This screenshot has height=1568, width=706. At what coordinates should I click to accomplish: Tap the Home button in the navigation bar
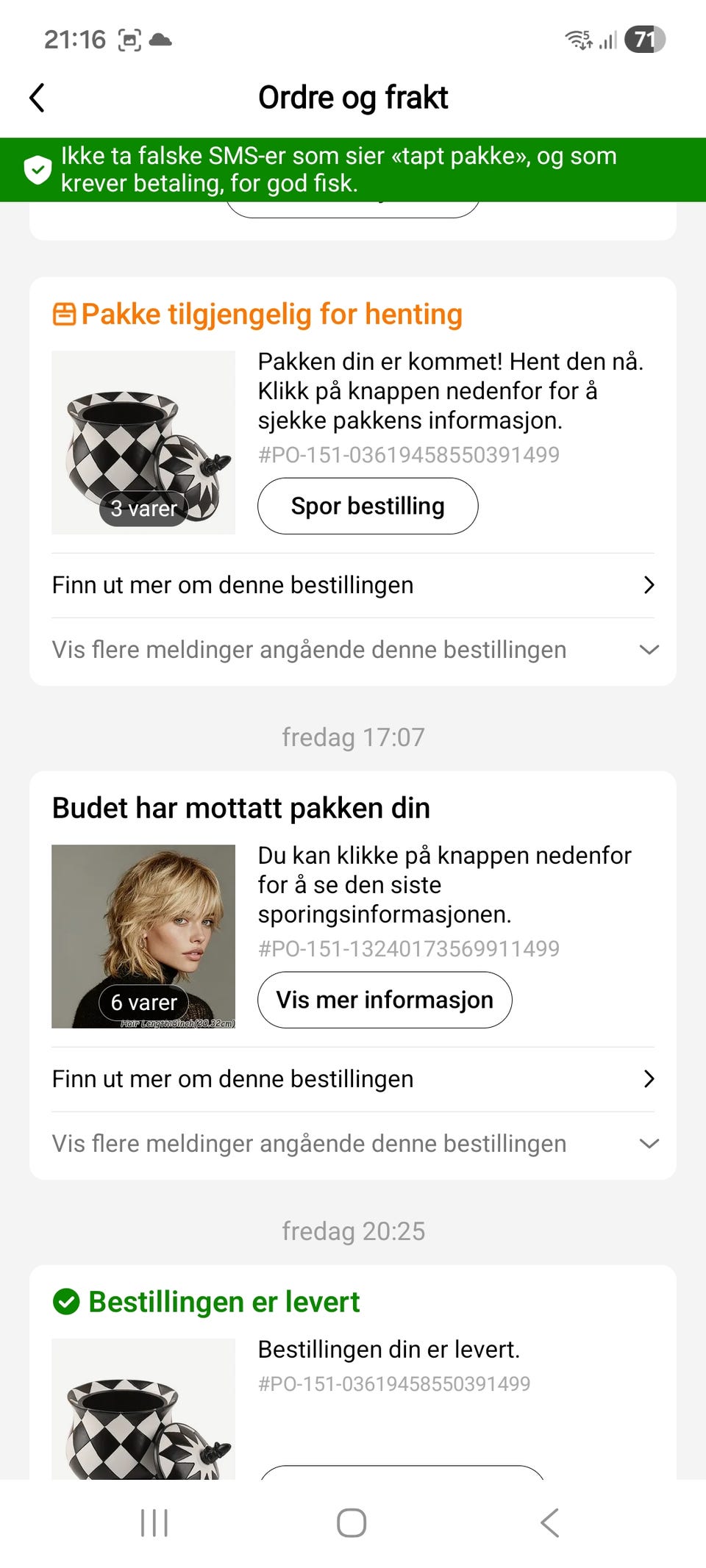[x=352, y=1523]
